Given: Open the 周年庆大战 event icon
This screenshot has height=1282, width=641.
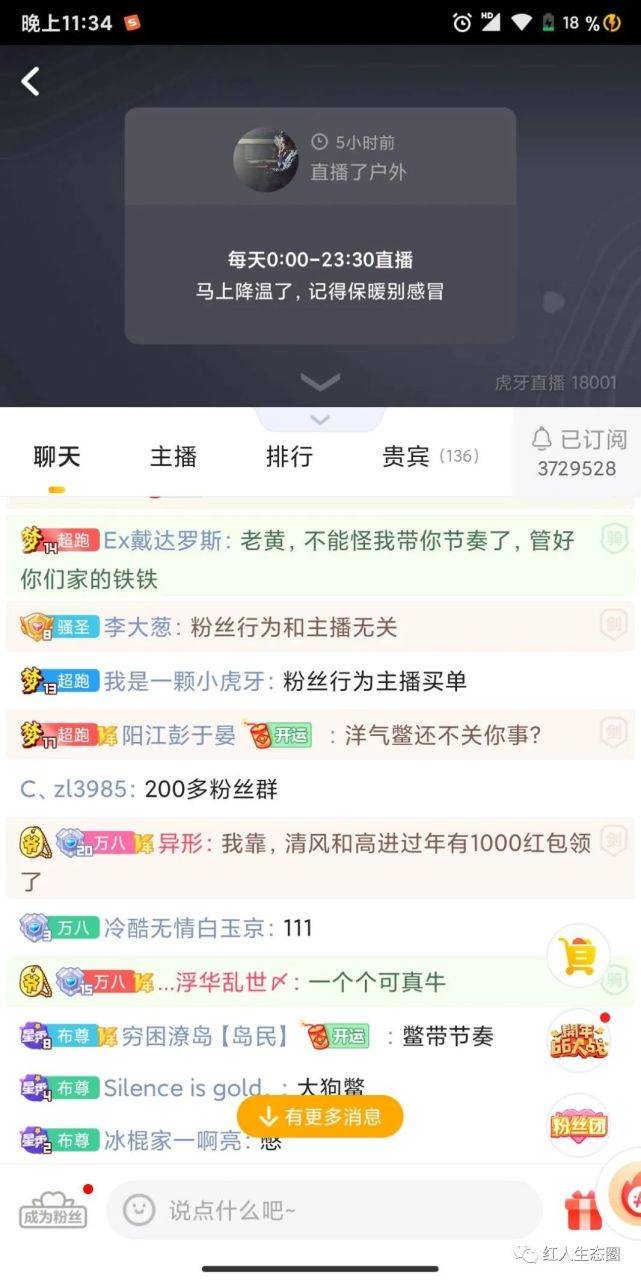Looking at the screenshot, I should [578, 1040].
